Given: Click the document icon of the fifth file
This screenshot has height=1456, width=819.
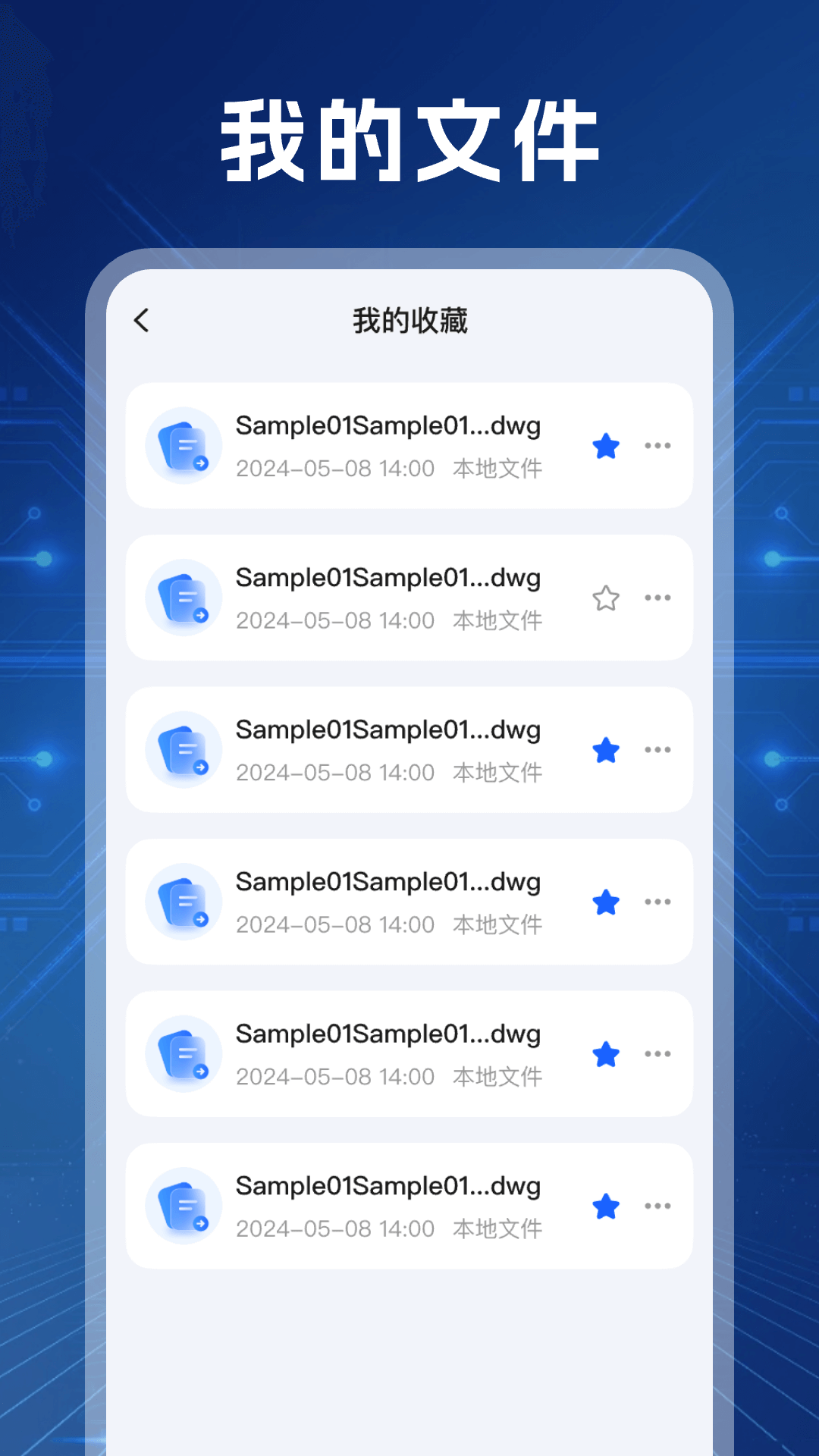Looking at the screenshot, I should pyautogui.click(x=184, y=1054).
